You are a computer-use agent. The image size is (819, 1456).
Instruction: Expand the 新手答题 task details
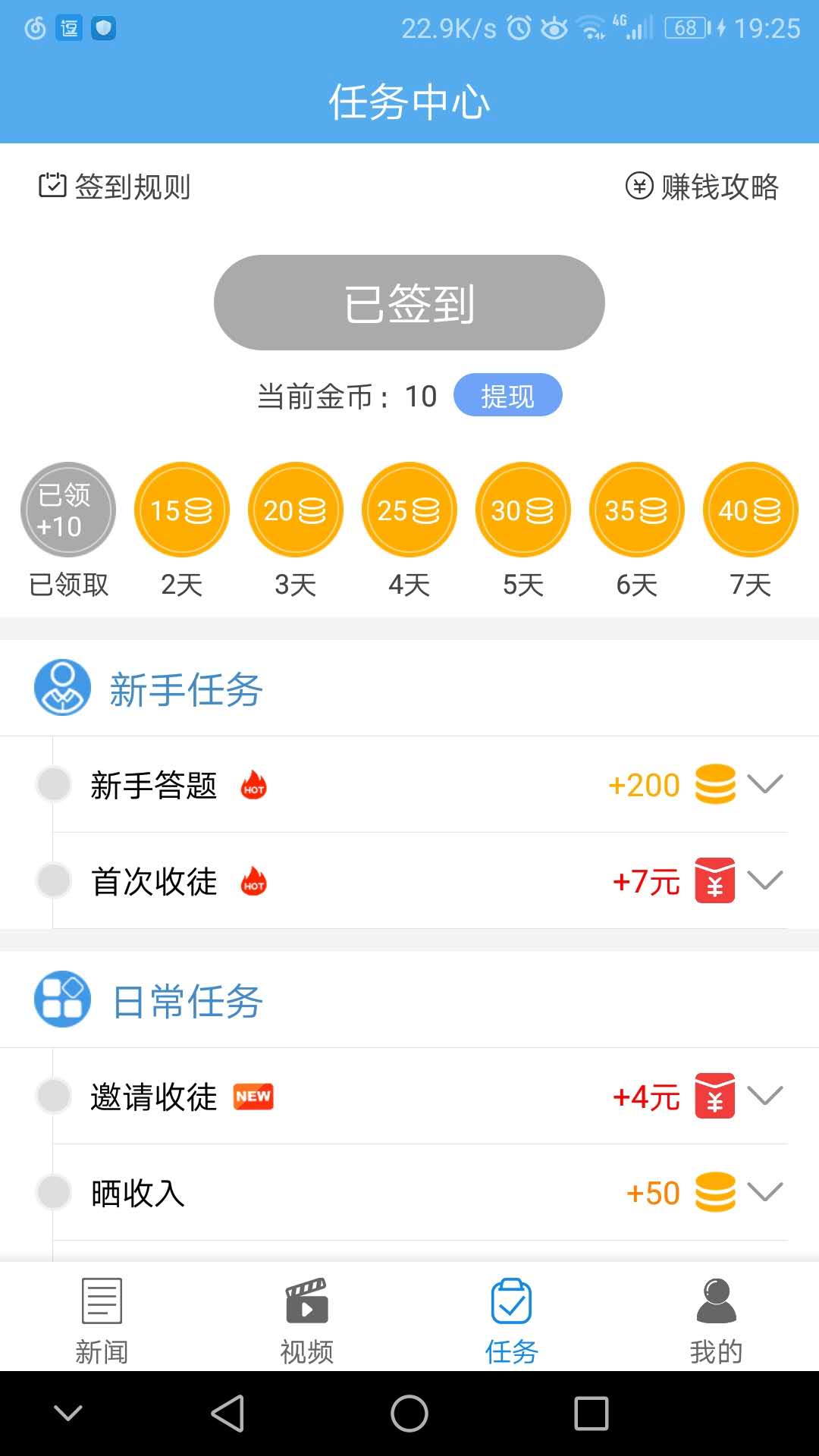[767, 785]
